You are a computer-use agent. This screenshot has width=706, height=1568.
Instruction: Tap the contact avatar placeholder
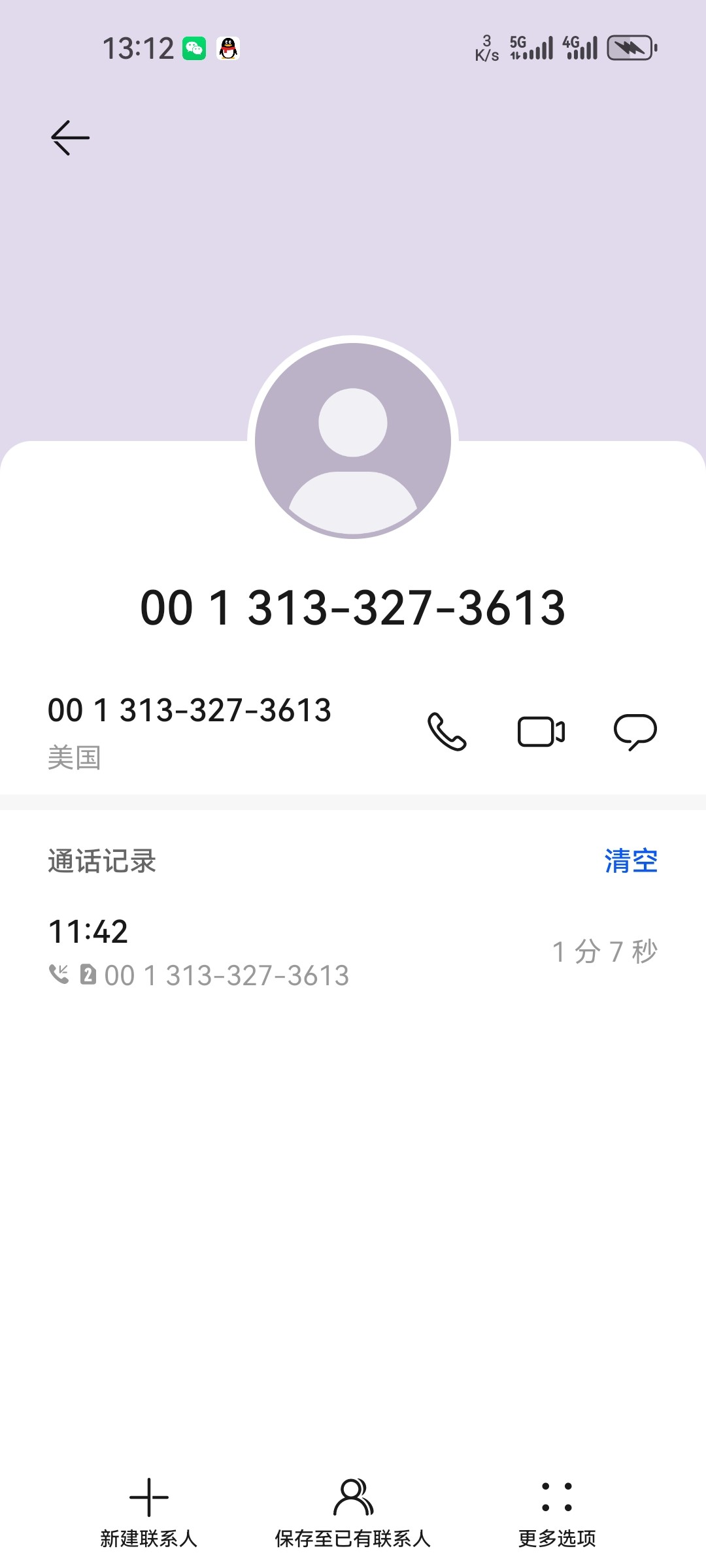[x=353, y=440]
